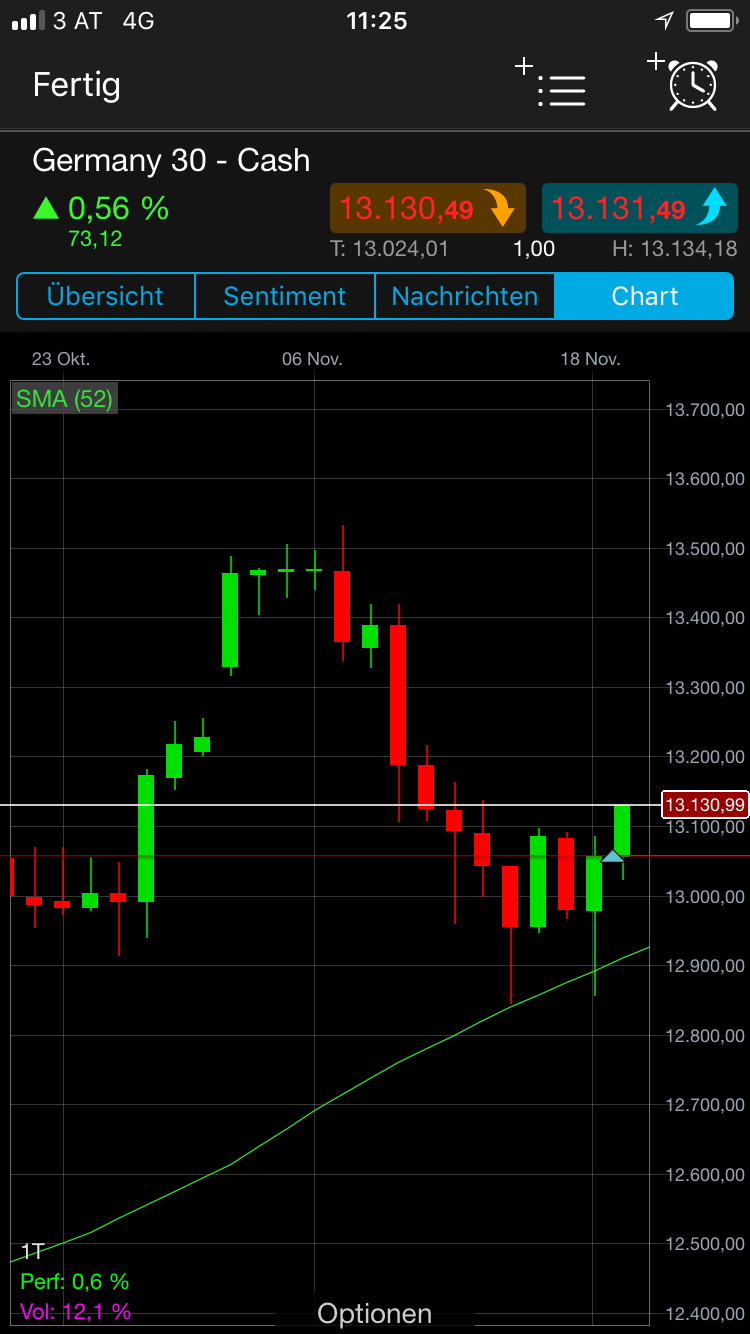
Task: Change the 1T chart timeframe
Action: click(x=32, y=1251)
